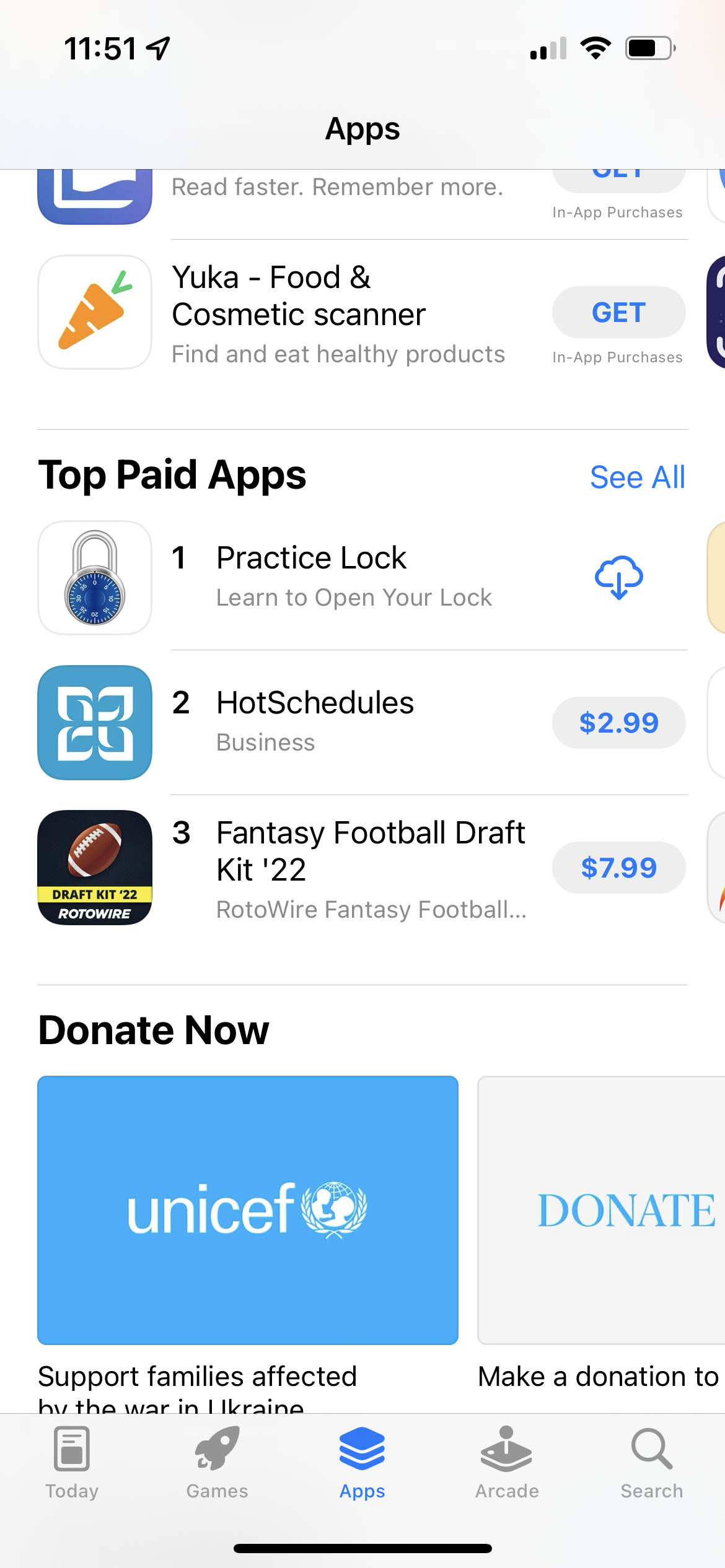Open the HotSchedules app page

[315, 721]
